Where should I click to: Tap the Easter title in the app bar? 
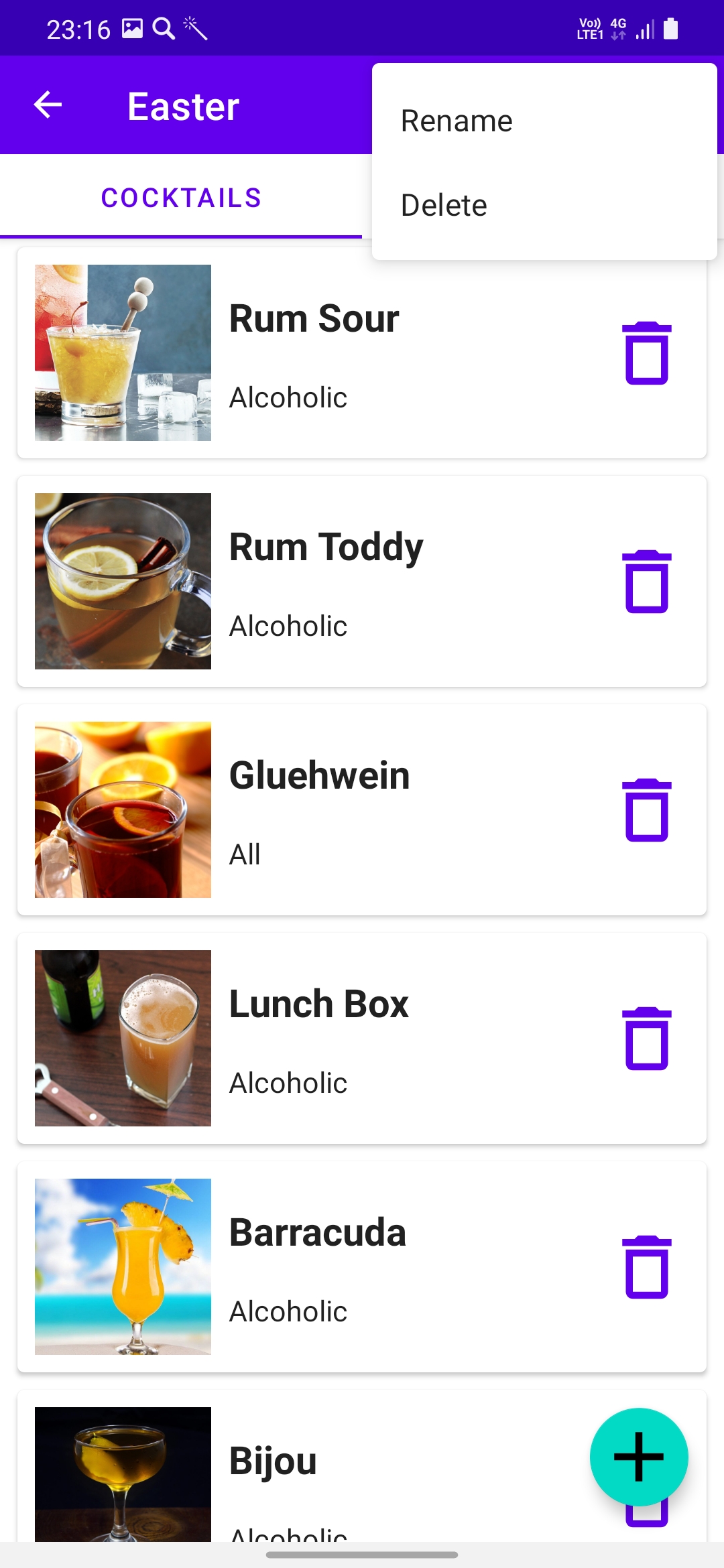click(182, 105)
